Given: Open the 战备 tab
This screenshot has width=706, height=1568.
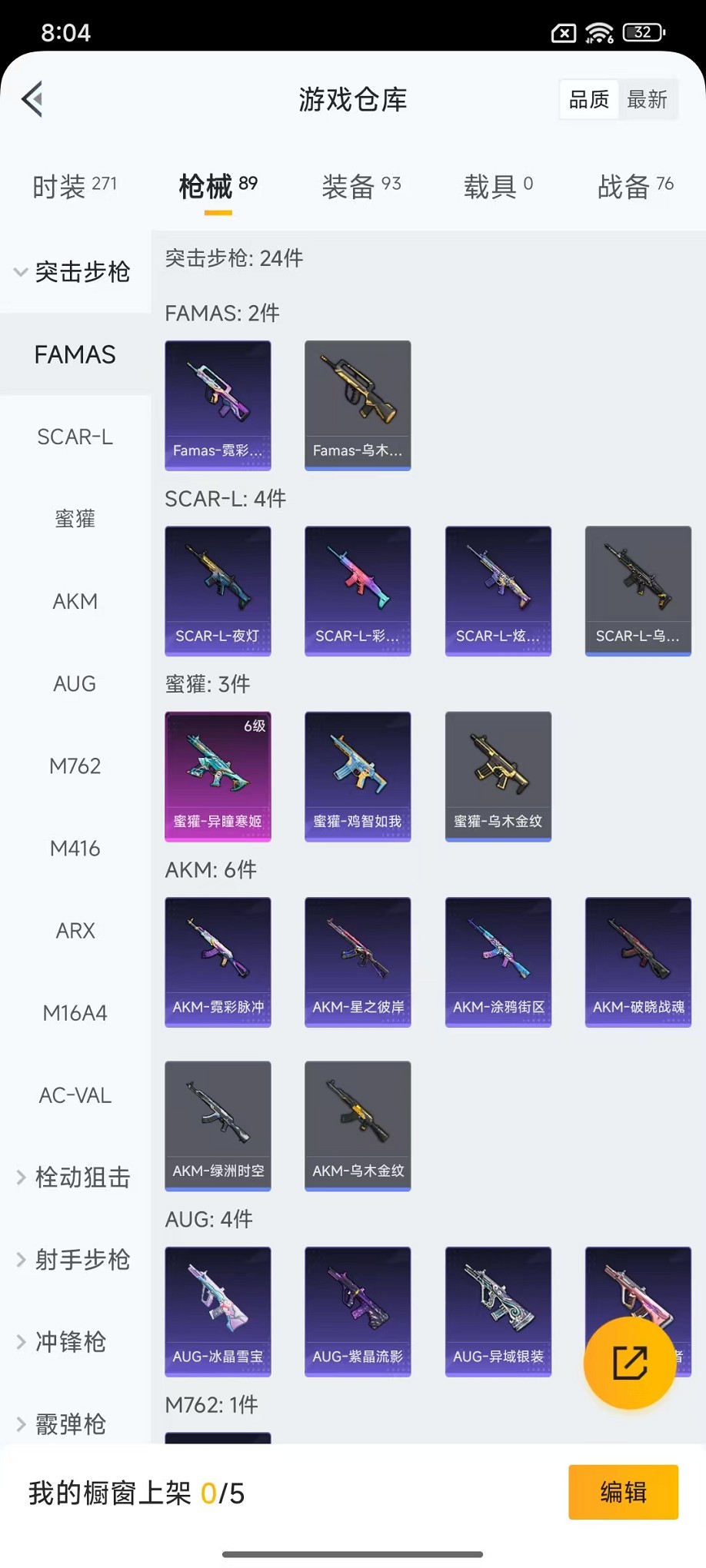Looking at the screenshot, I should pos(635,187).
